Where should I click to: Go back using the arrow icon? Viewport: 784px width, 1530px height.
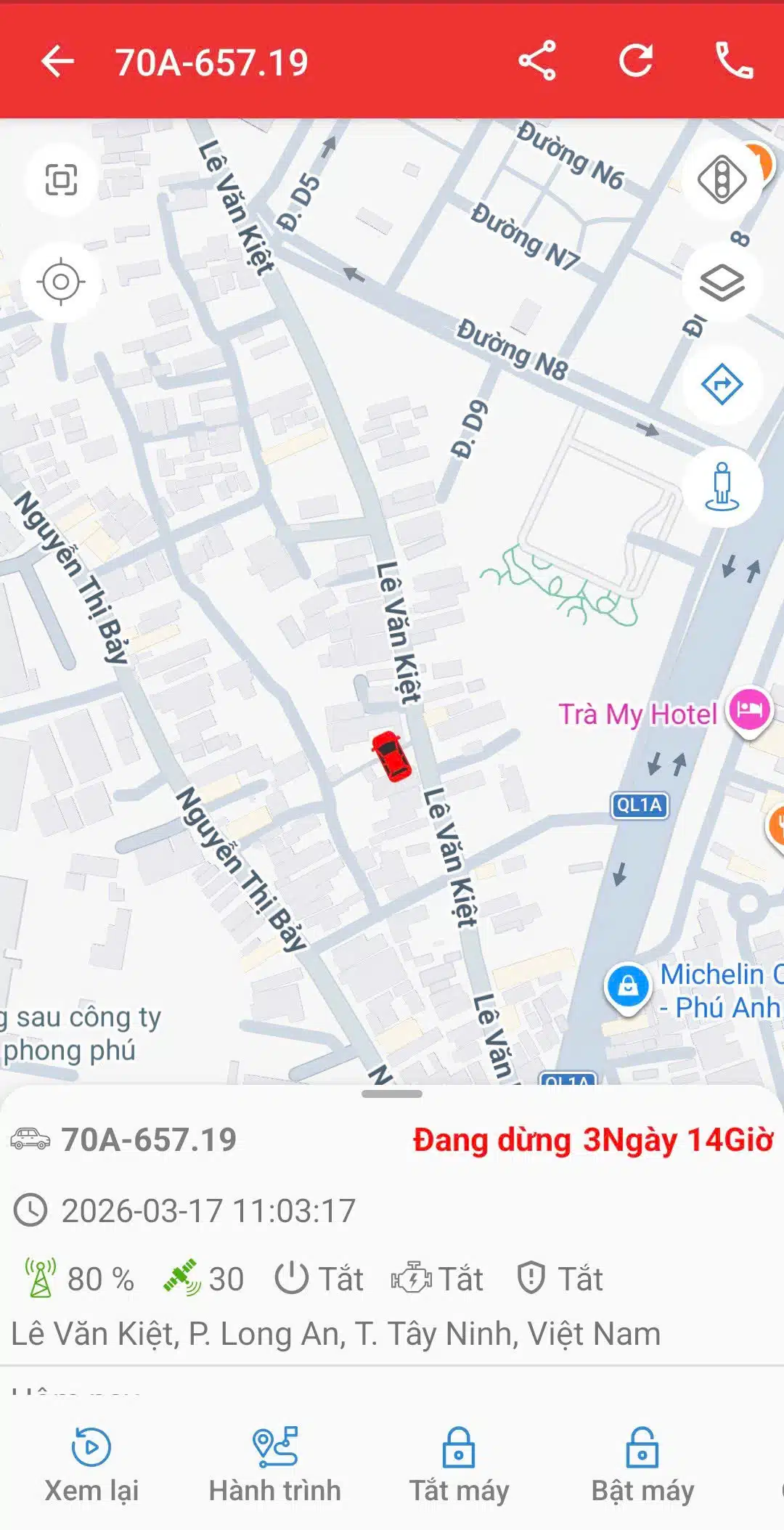tap(58, 61)
